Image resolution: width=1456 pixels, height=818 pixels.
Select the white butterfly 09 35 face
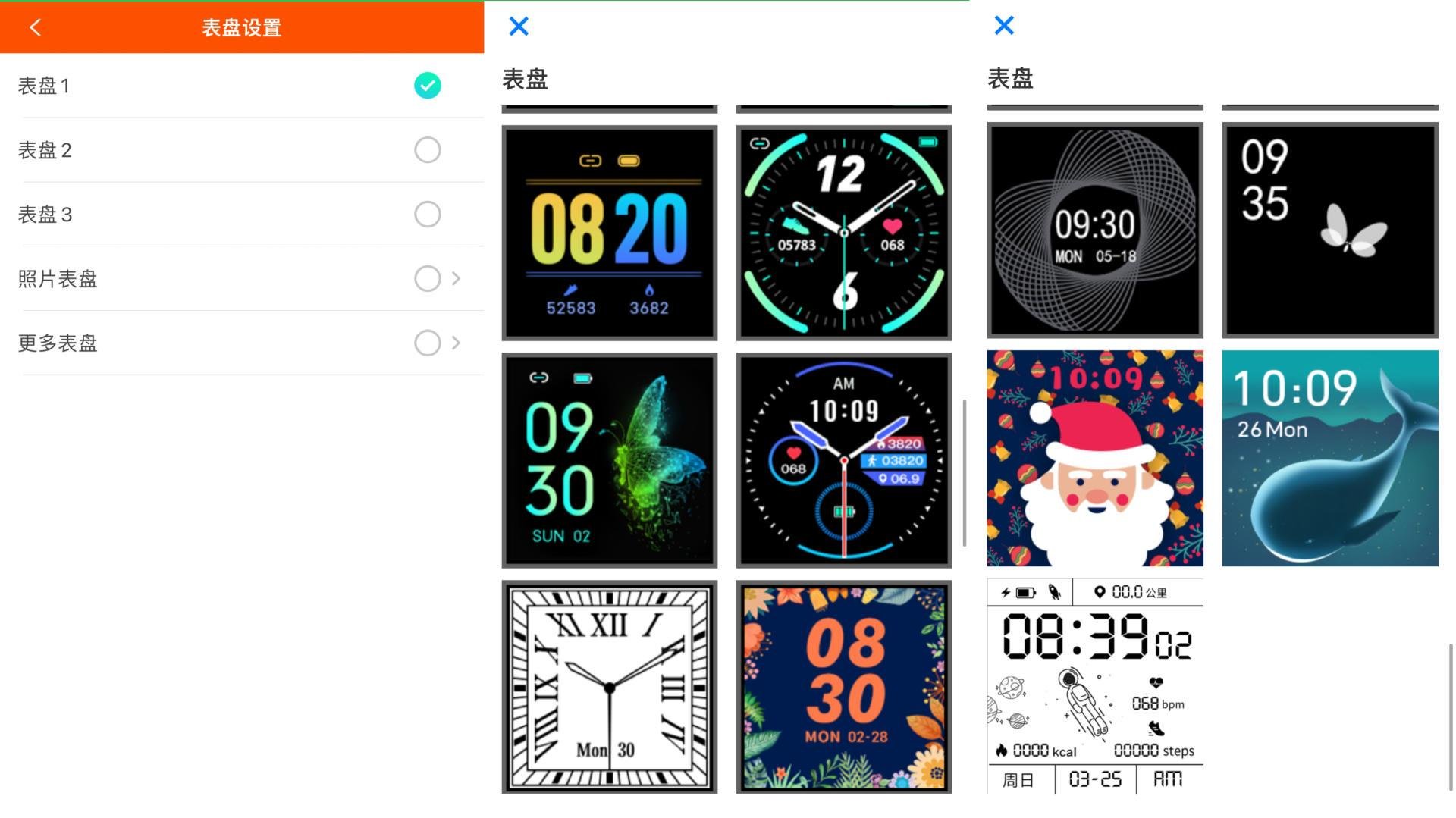[1329, 230]
